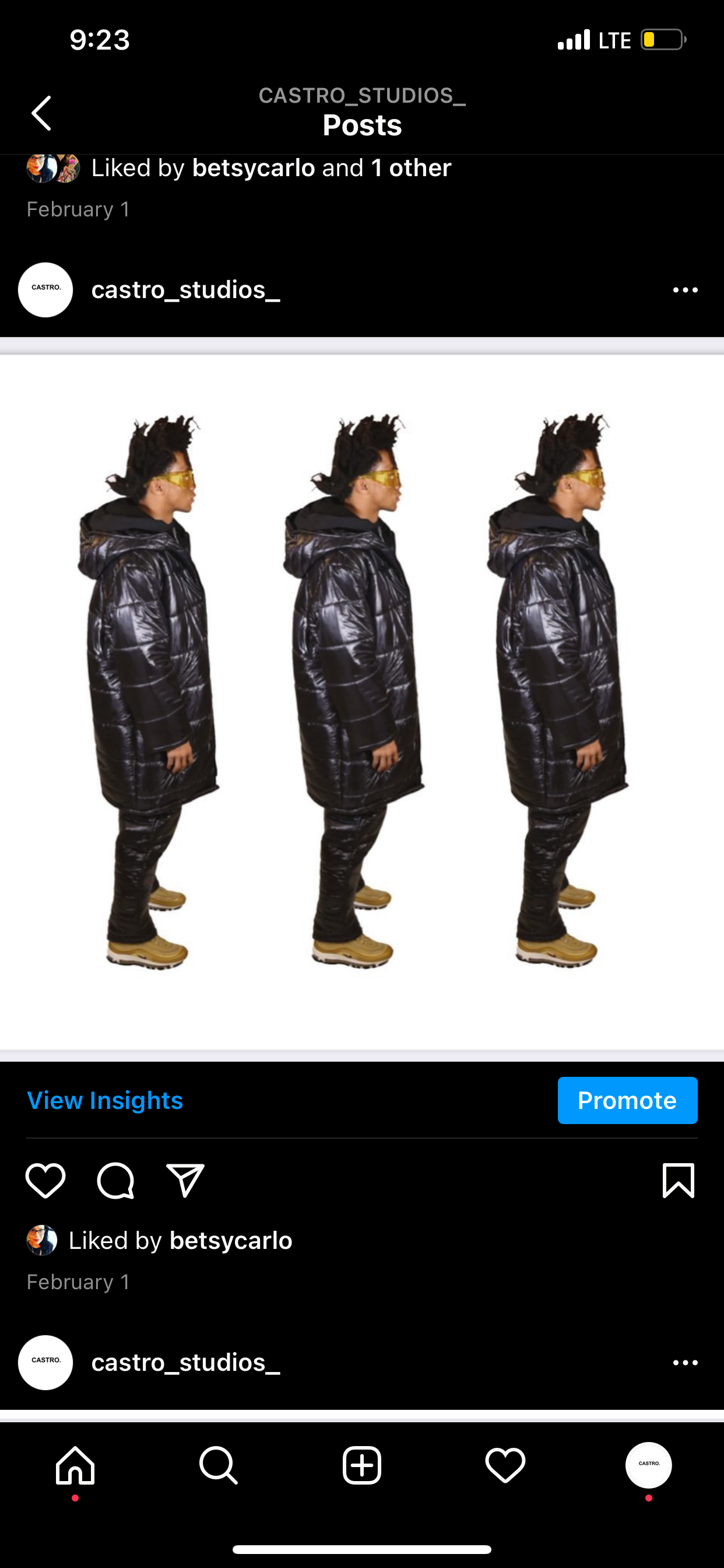View '1 other' likes on the top post
The height and width of the screenshot is (1568, 724).
click(x=412, y=168)
